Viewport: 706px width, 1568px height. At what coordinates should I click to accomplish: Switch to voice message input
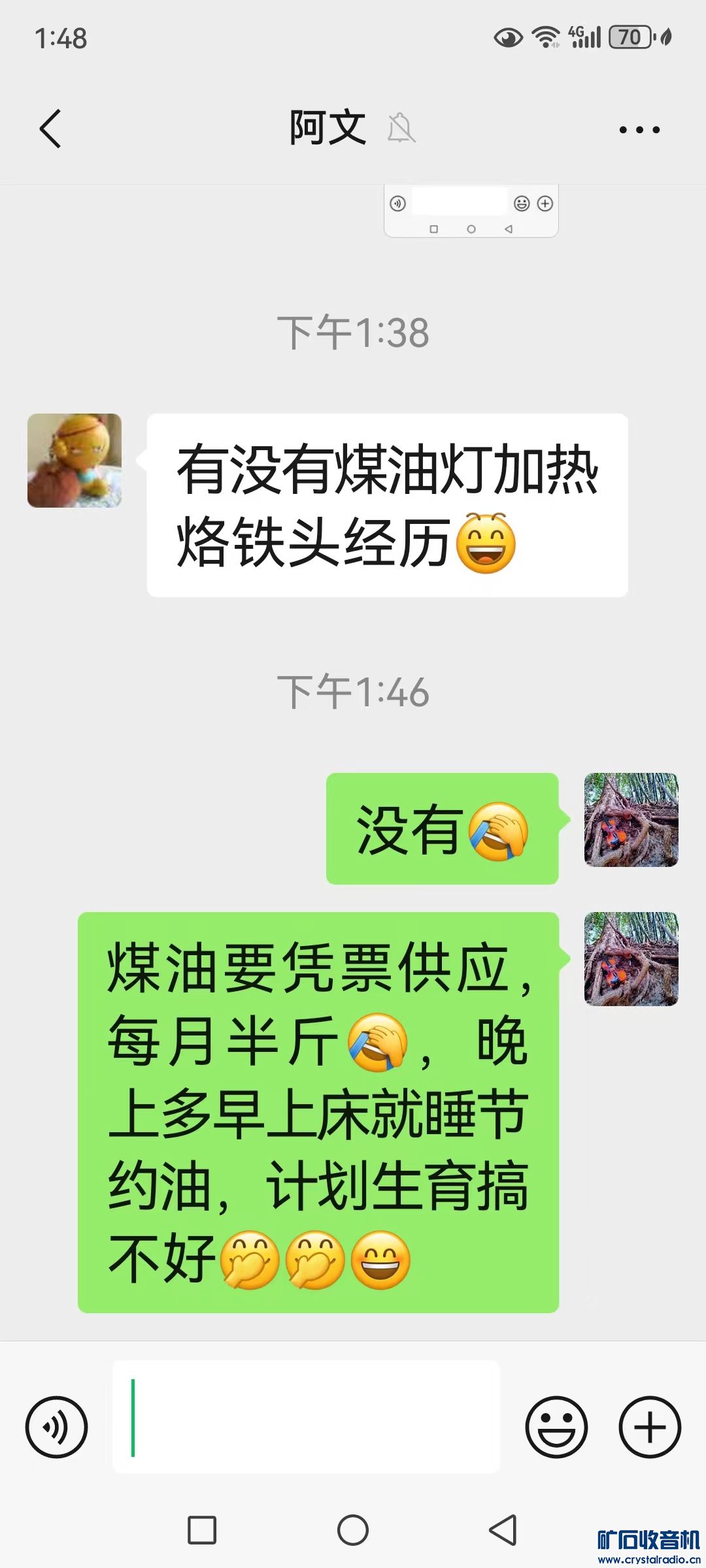click(x=56, y=1427)
